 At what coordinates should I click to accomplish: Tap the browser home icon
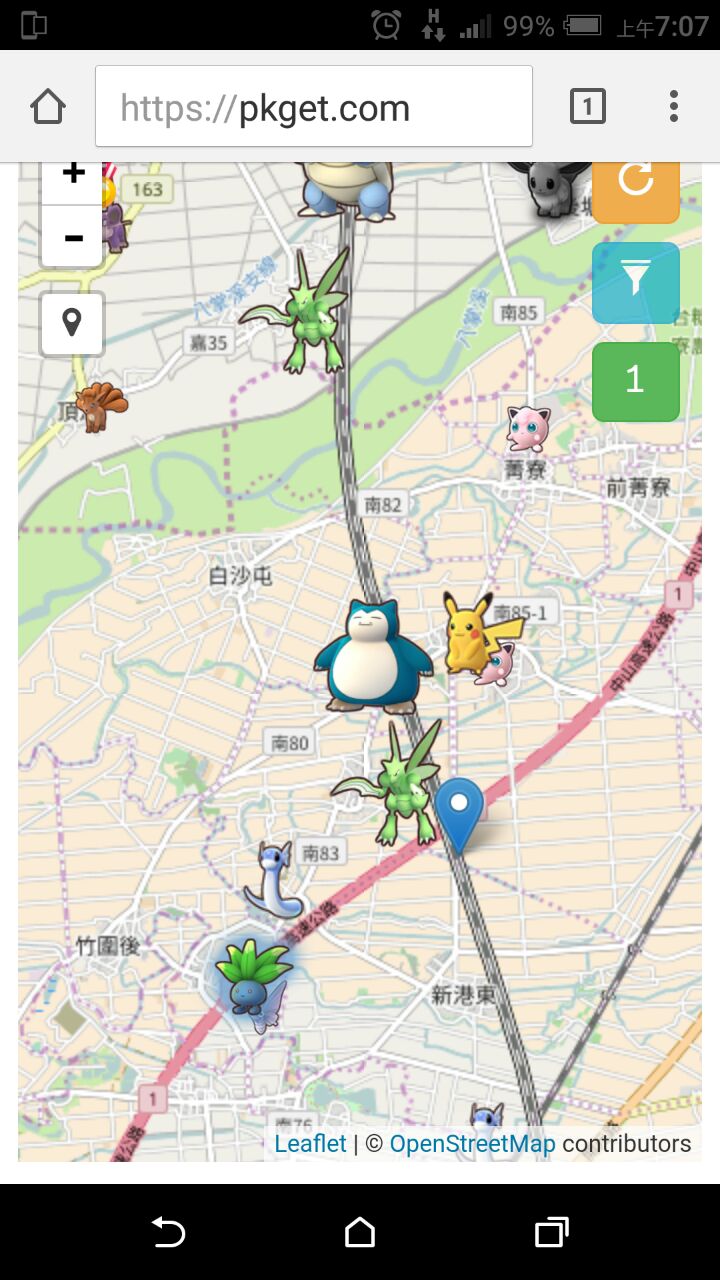(x=48, y=106)
